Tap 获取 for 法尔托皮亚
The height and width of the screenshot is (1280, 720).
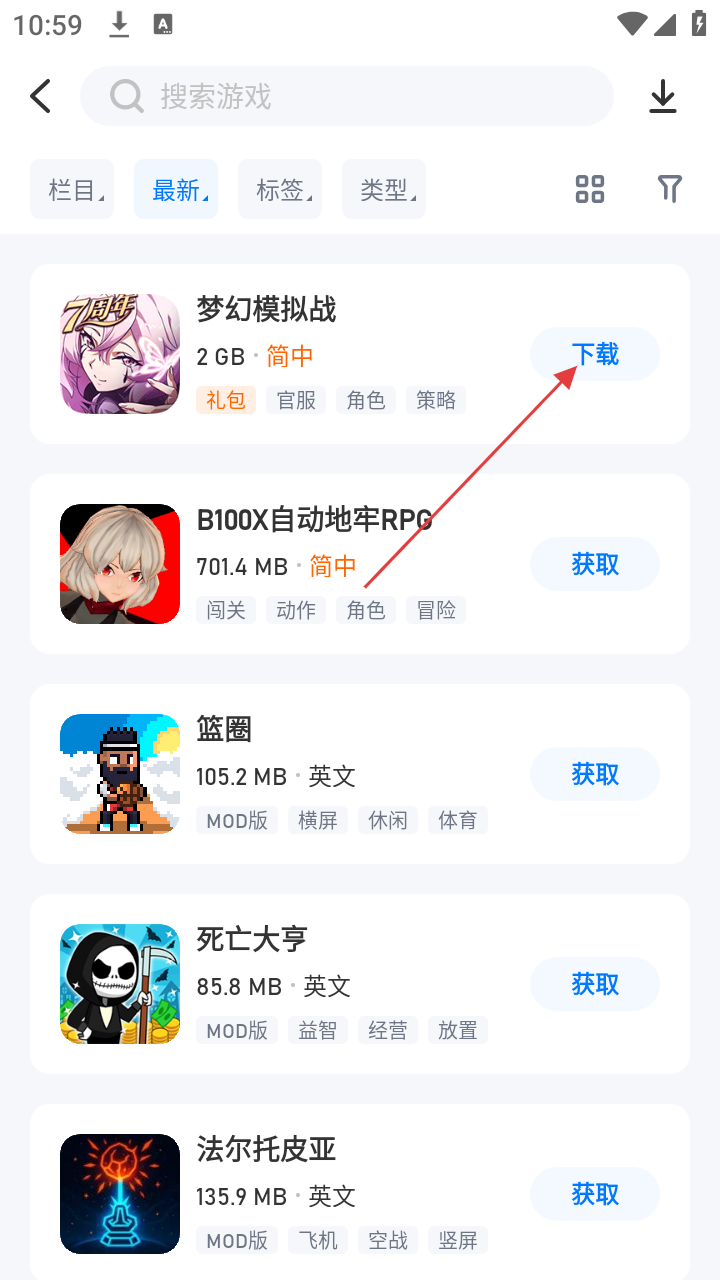point(595,1194)
